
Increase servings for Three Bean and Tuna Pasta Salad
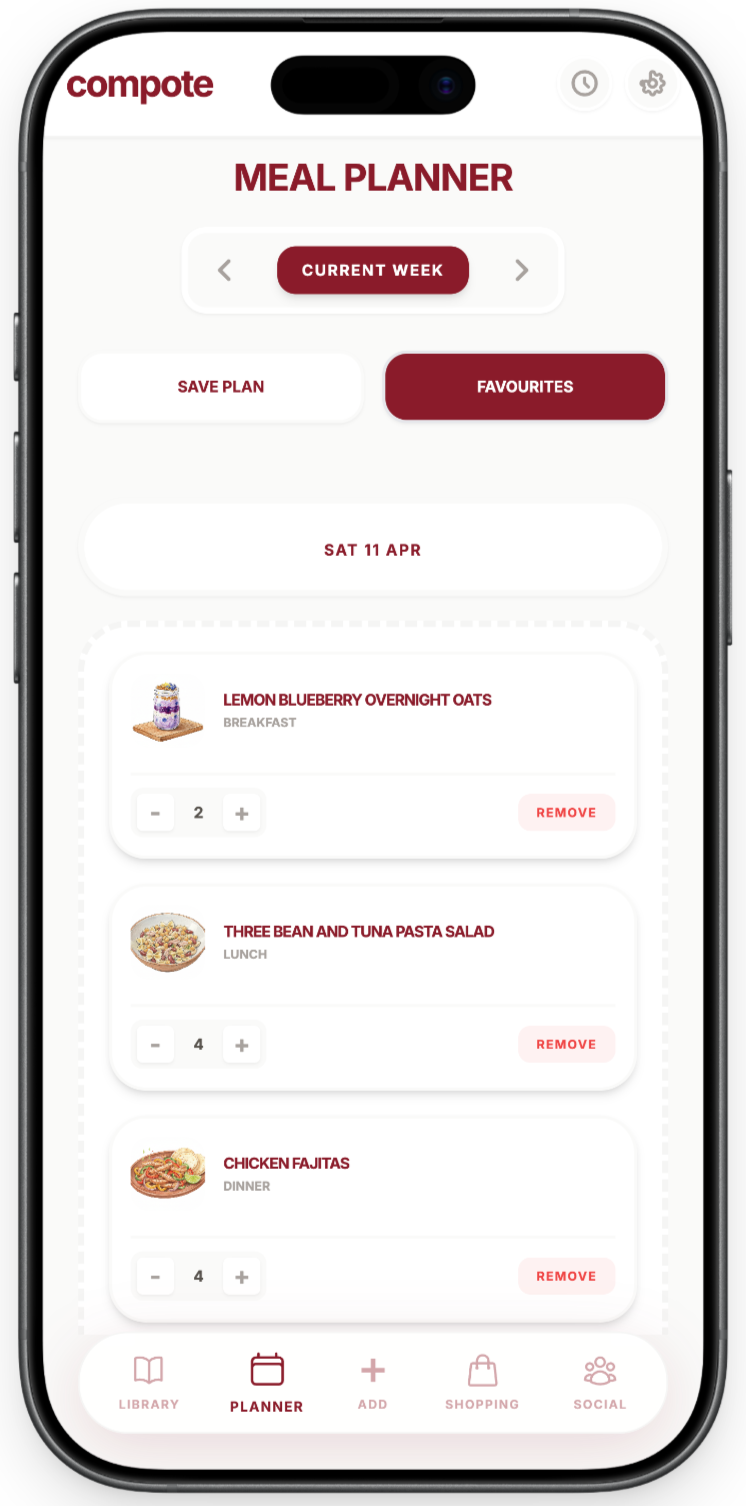point(241,1045)
